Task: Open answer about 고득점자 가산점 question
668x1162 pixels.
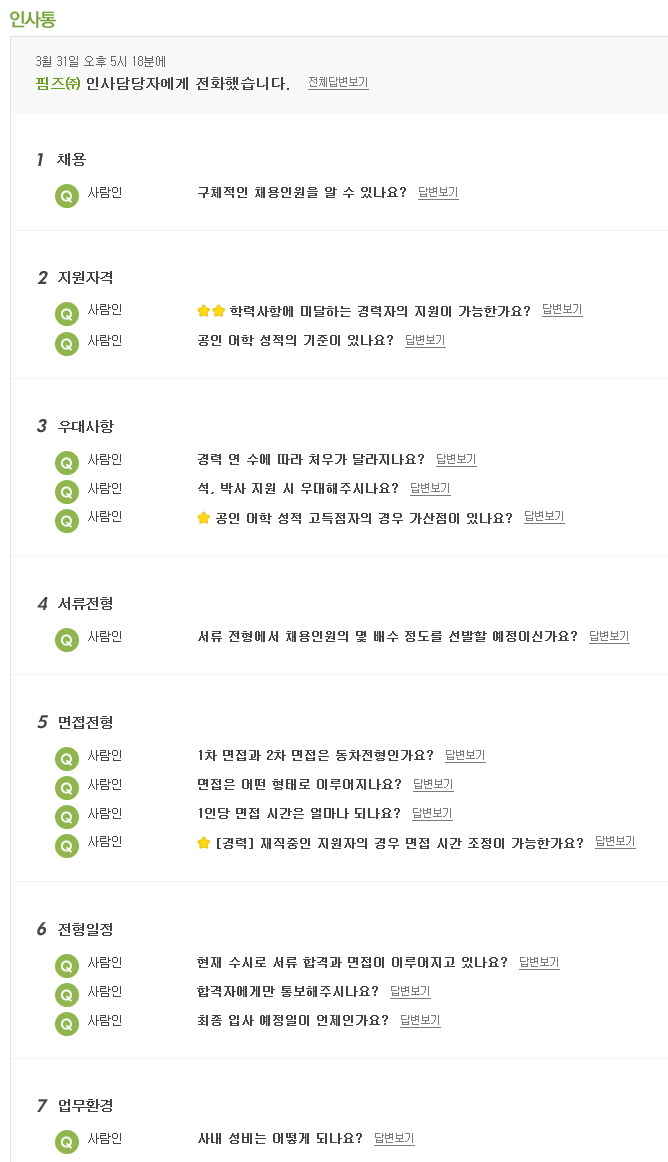Action: click(x=544, y=516)
